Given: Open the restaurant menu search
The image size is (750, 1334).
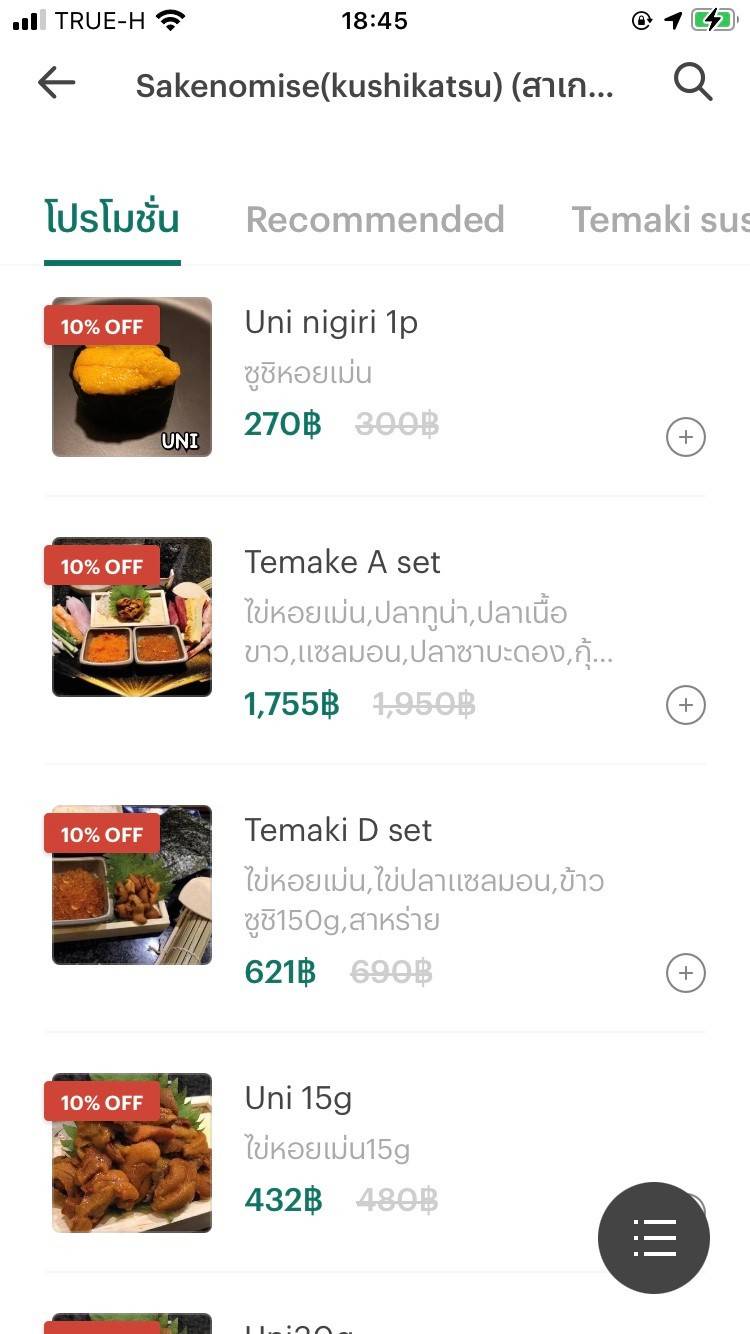Looking at the screenshot, I should [x=692, y=83].
